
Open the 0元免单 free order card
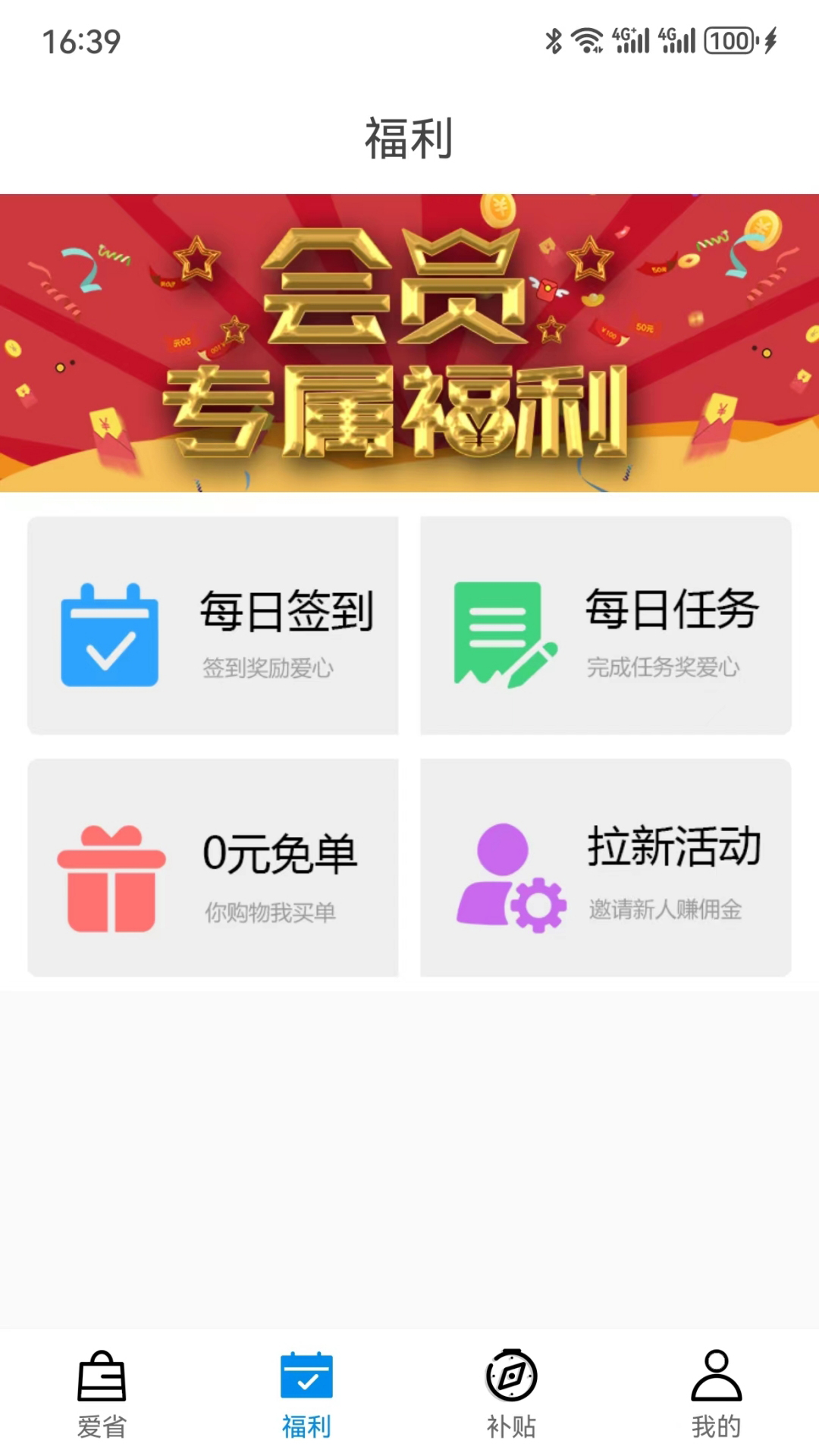[213, 868]
